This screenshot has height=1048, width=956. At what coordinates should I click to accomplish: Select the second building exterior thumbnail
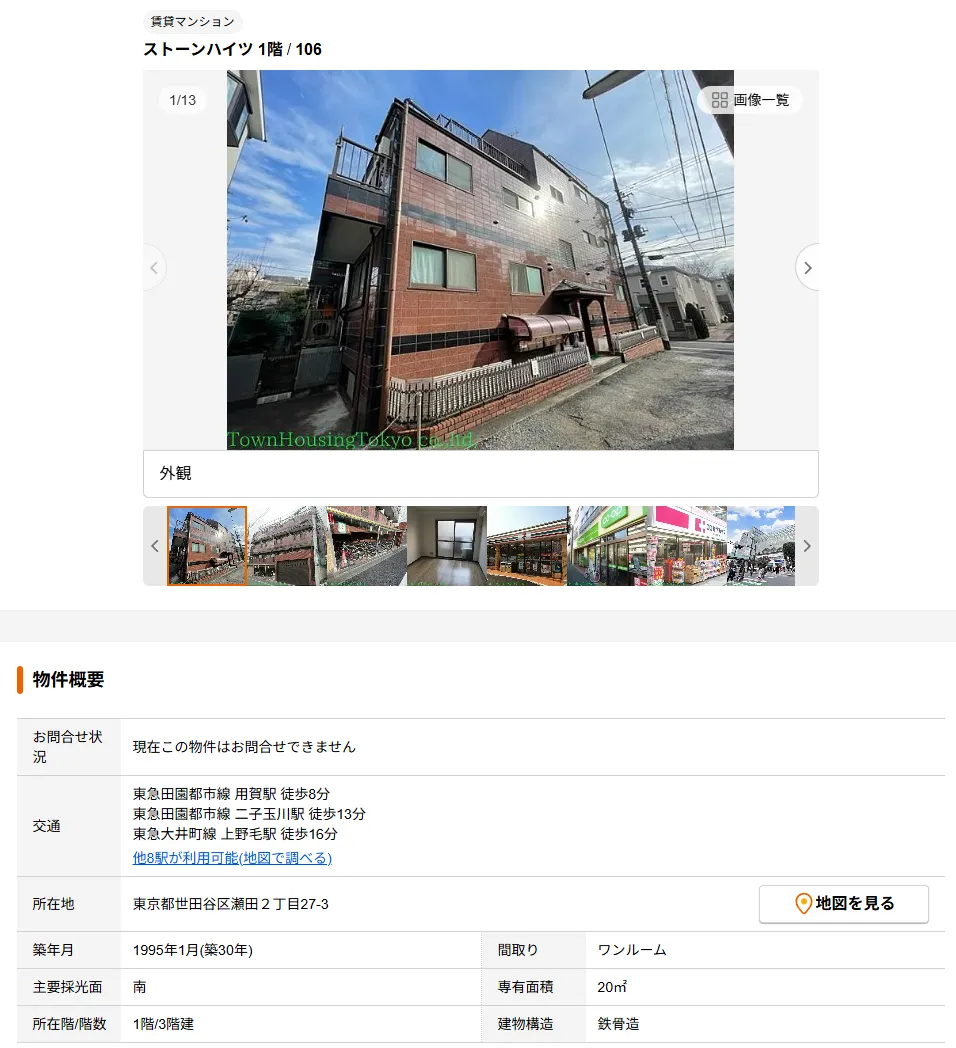coord(287,546)
